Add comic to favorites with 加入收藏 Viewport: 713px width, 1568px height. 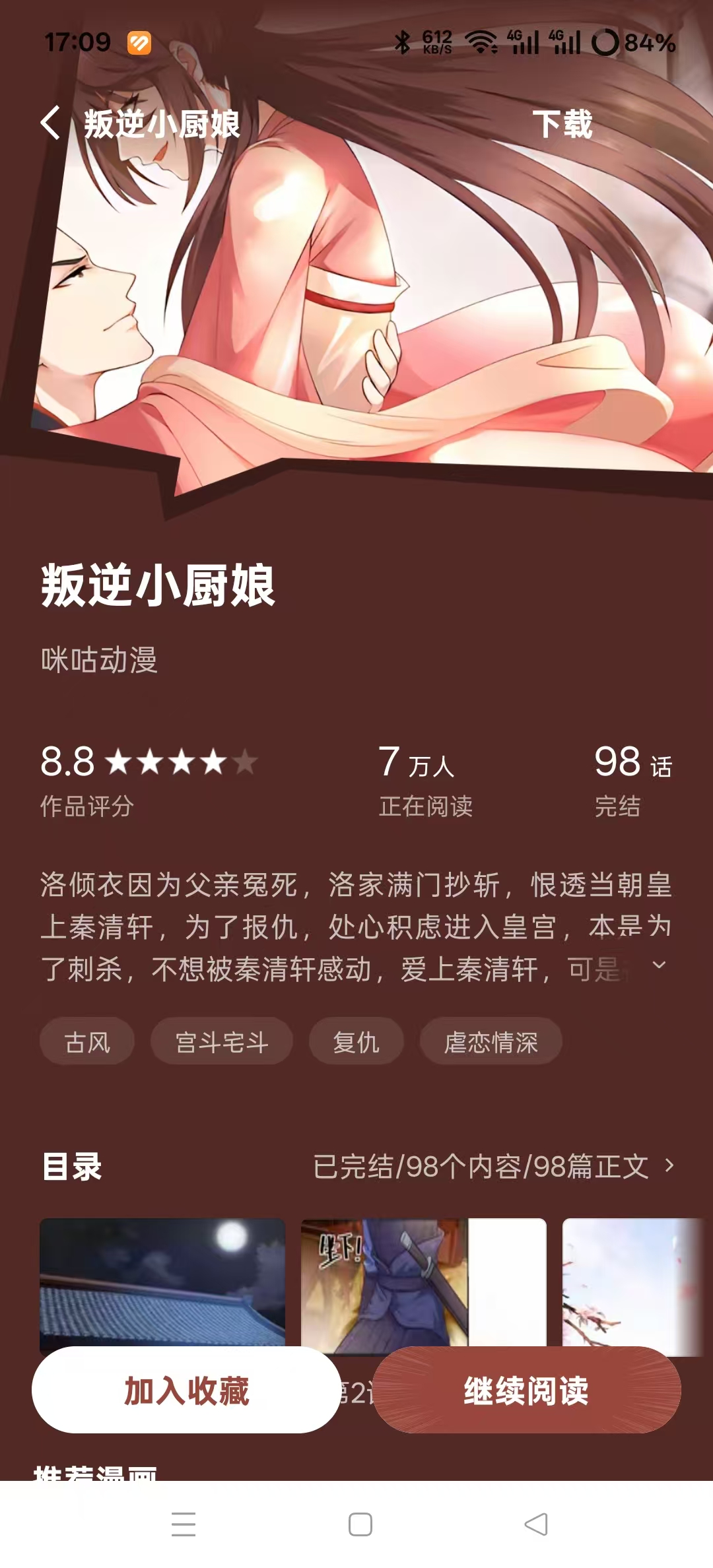(x=186, y=1390)
